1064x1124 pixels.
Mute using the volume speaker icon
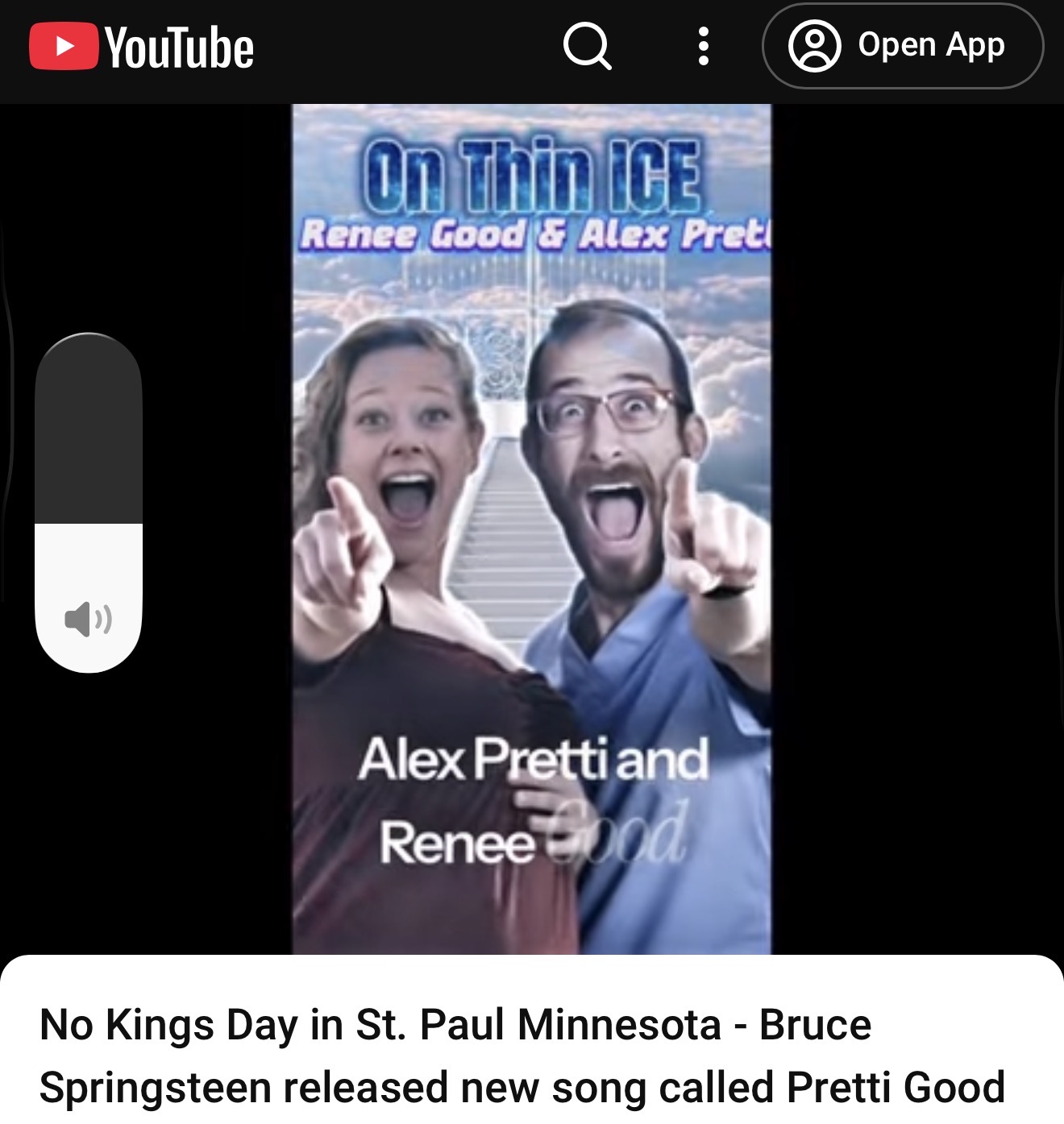pos(88,620)
